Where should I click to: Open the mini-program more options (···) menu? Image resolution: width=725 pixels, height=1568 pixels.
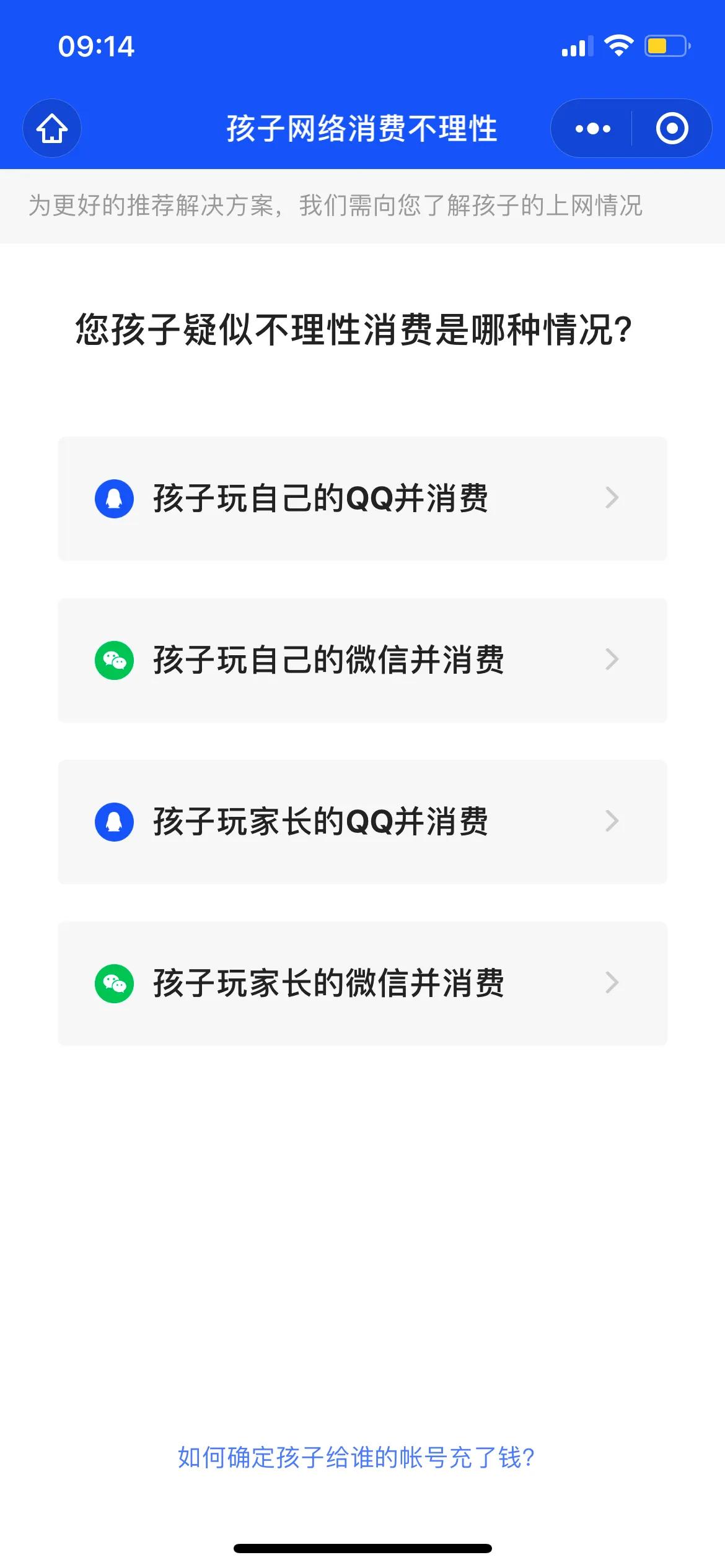click(593, 128)
